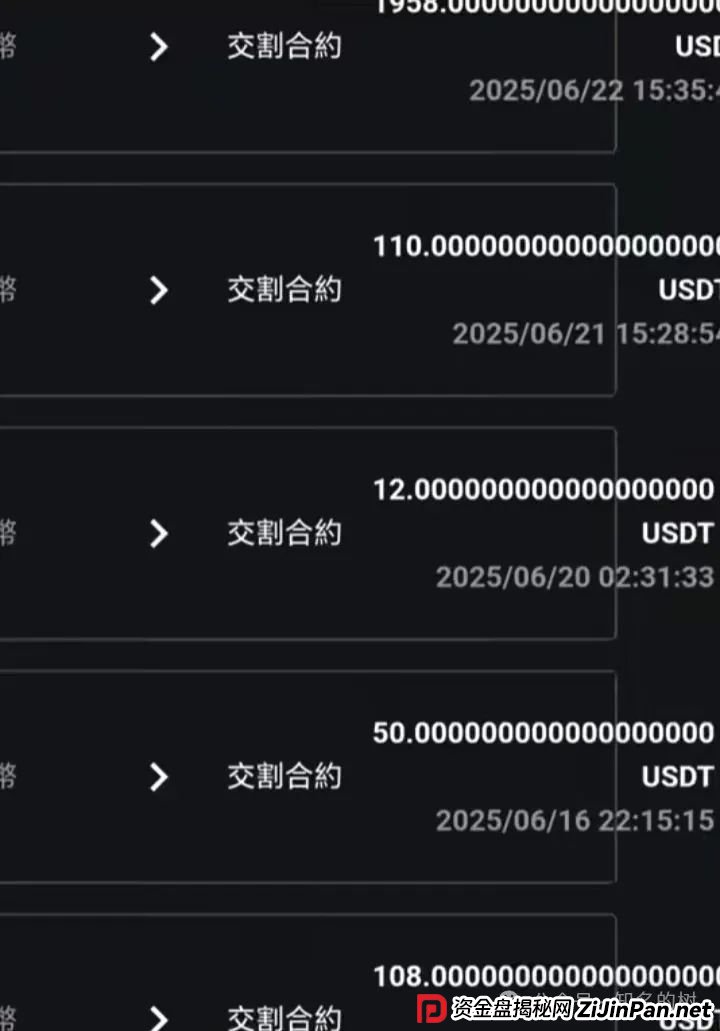Select the 交割合約 label on the top row
This screenshot has width=720, height=1031.
click(284, 47)
